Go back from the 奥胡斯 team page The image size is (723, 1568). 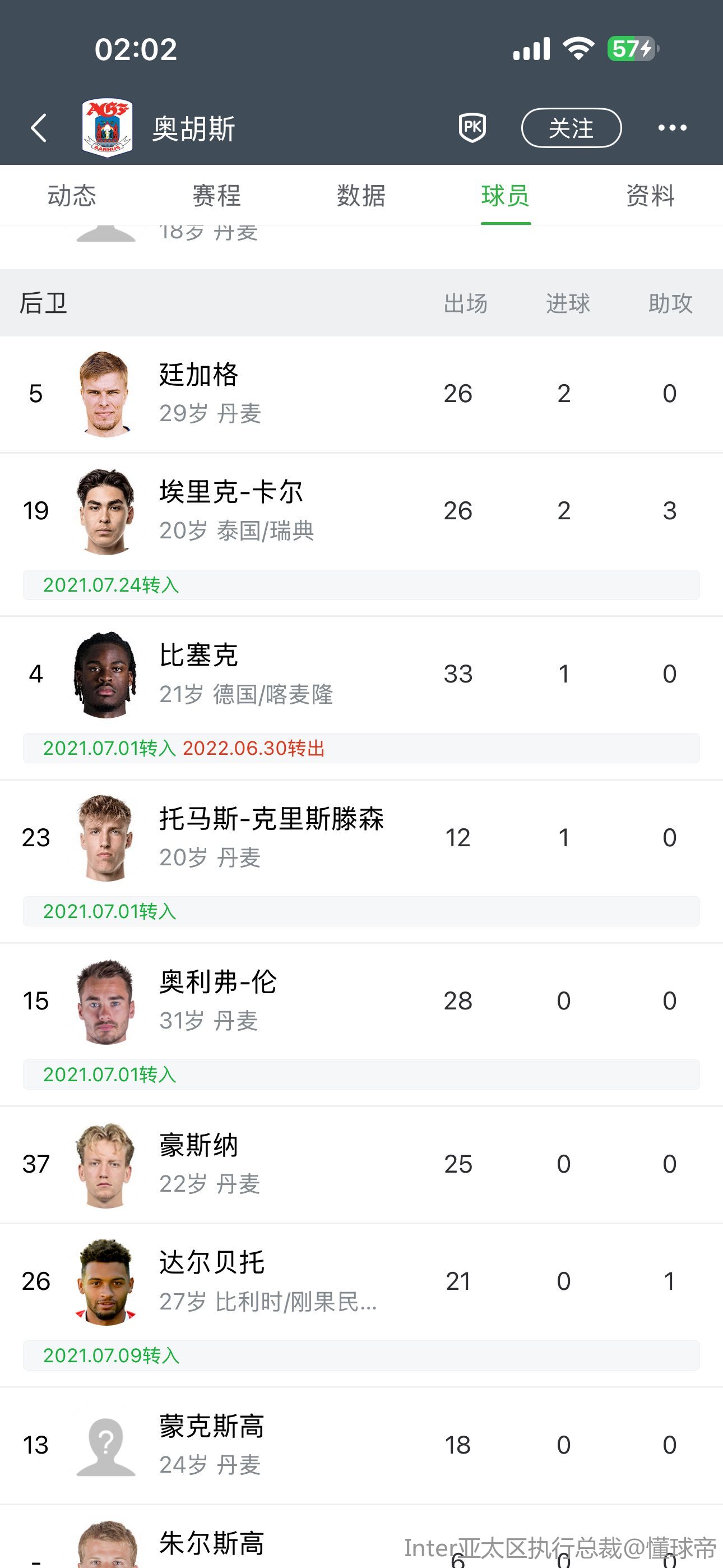pos(39,128)
